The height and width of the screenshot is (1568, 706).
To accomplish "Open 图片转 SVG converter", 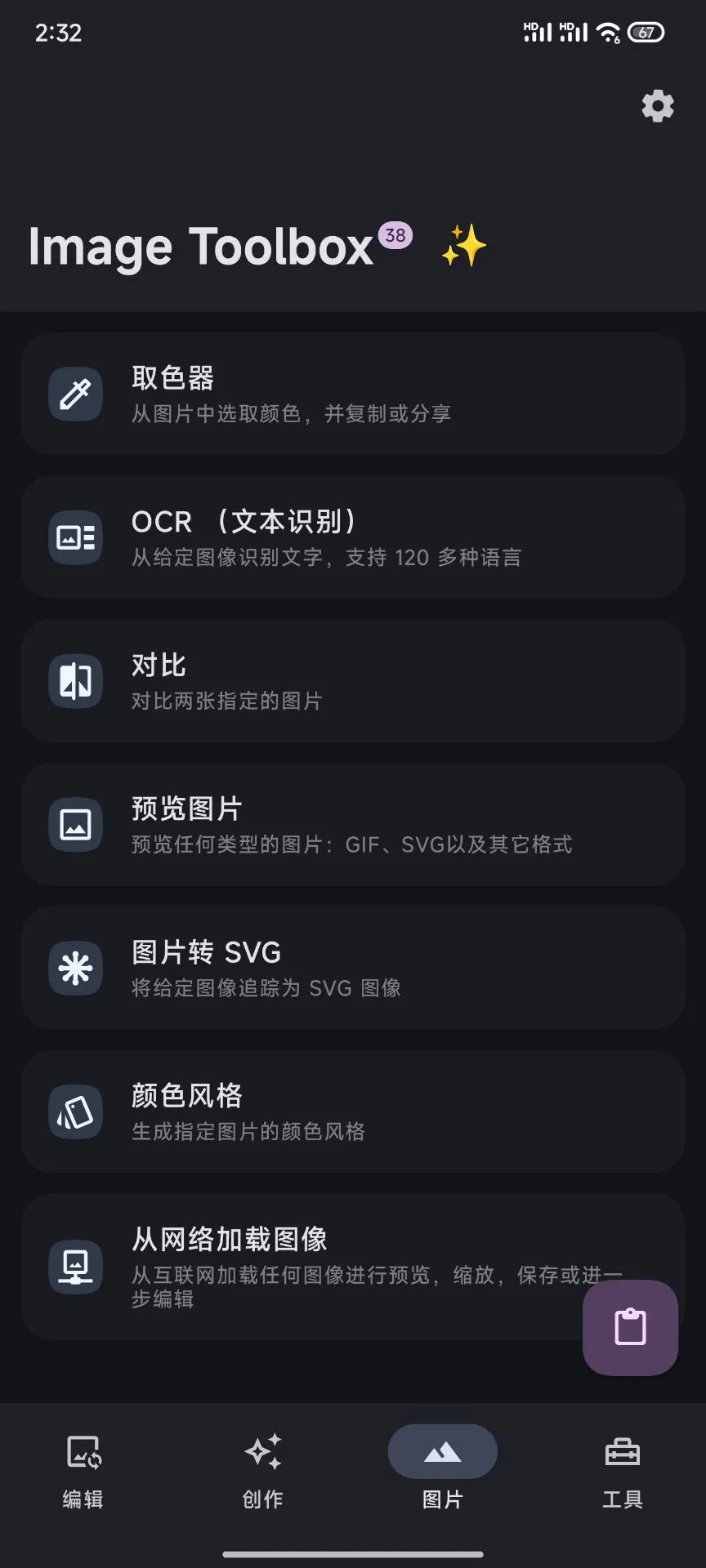I will tap(353, 969).
